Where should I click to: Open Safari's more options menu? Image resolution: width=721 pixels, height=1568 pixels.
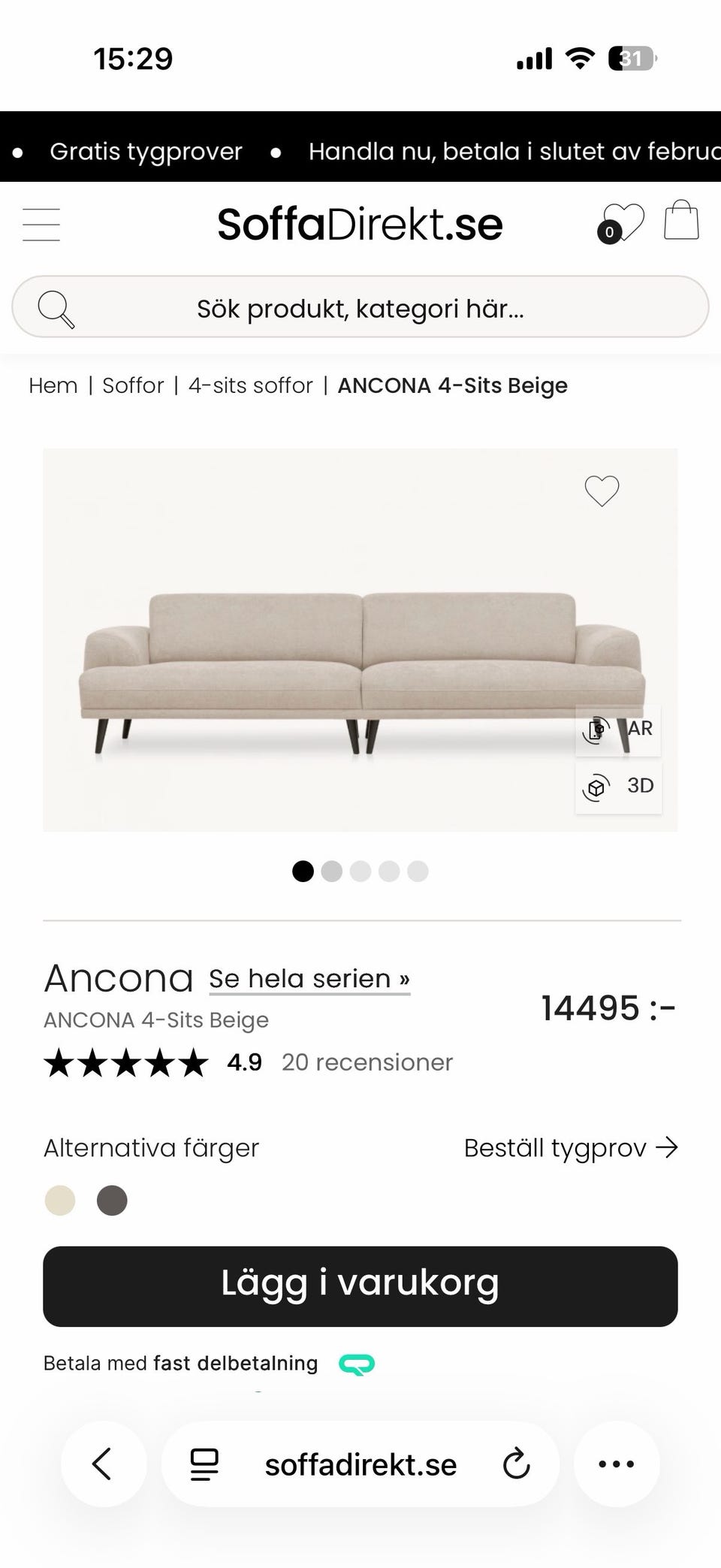(x=616, y=1464)
